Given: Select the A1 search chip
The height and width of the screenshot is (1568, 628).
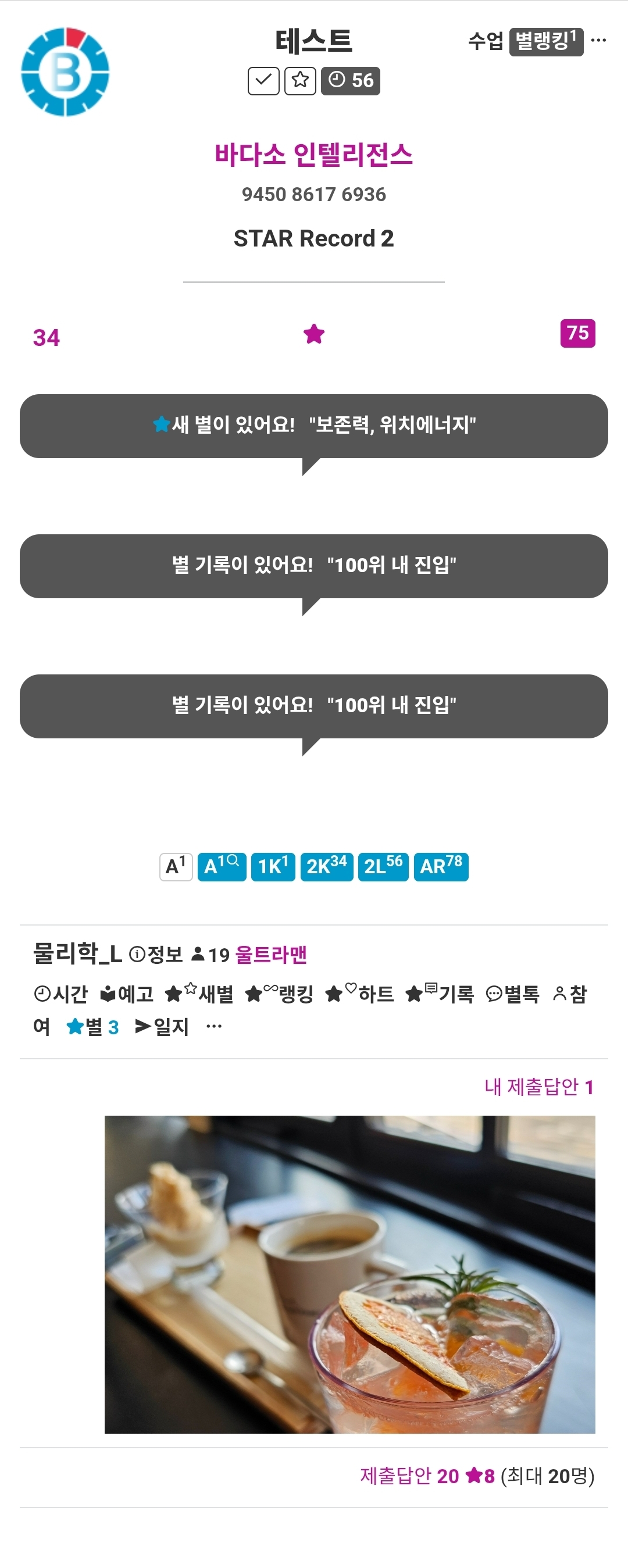Looking at the screenshot, I should (x=222, y=866).
